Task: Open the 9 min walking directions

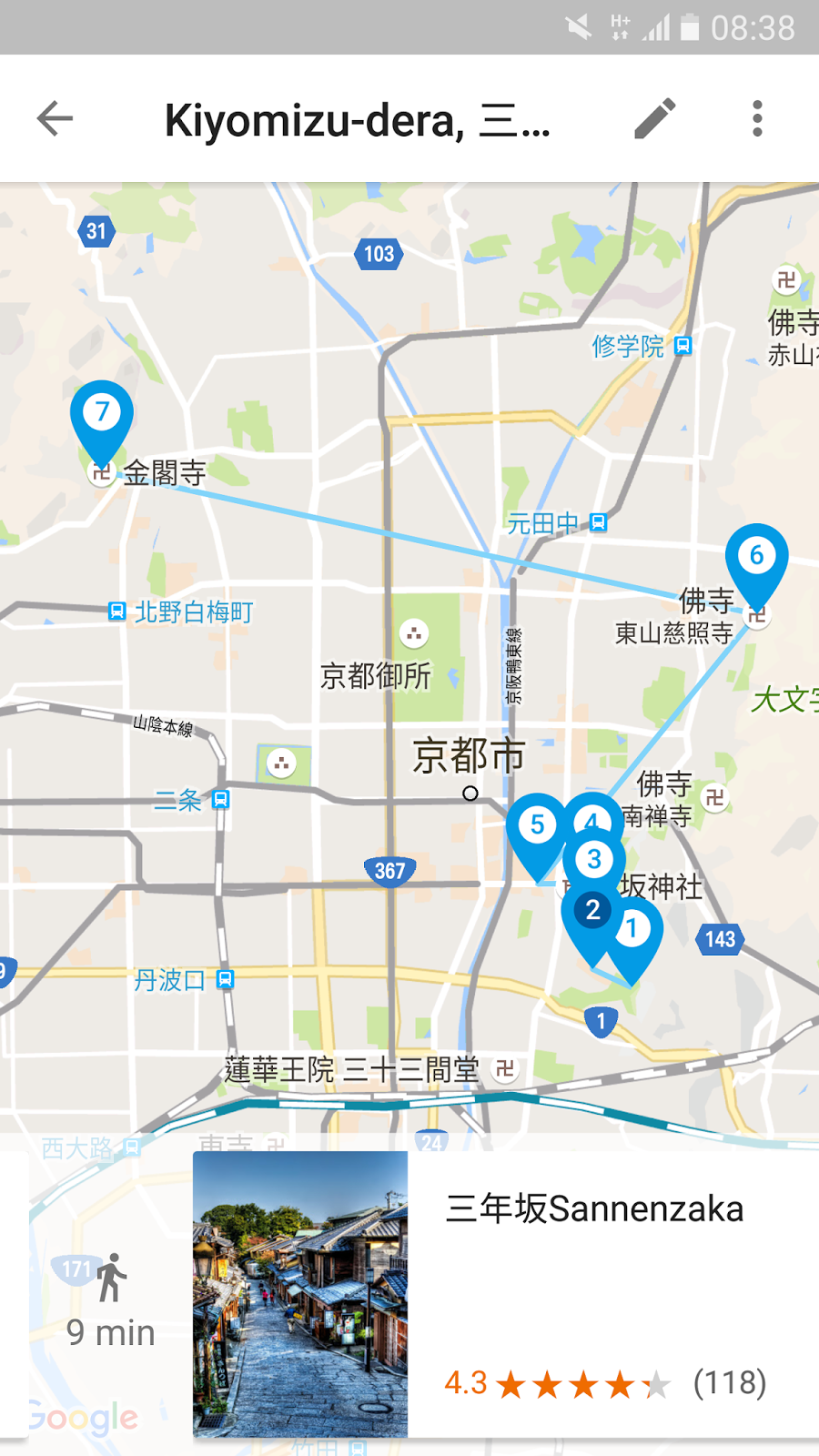Action: point(110,1301)
